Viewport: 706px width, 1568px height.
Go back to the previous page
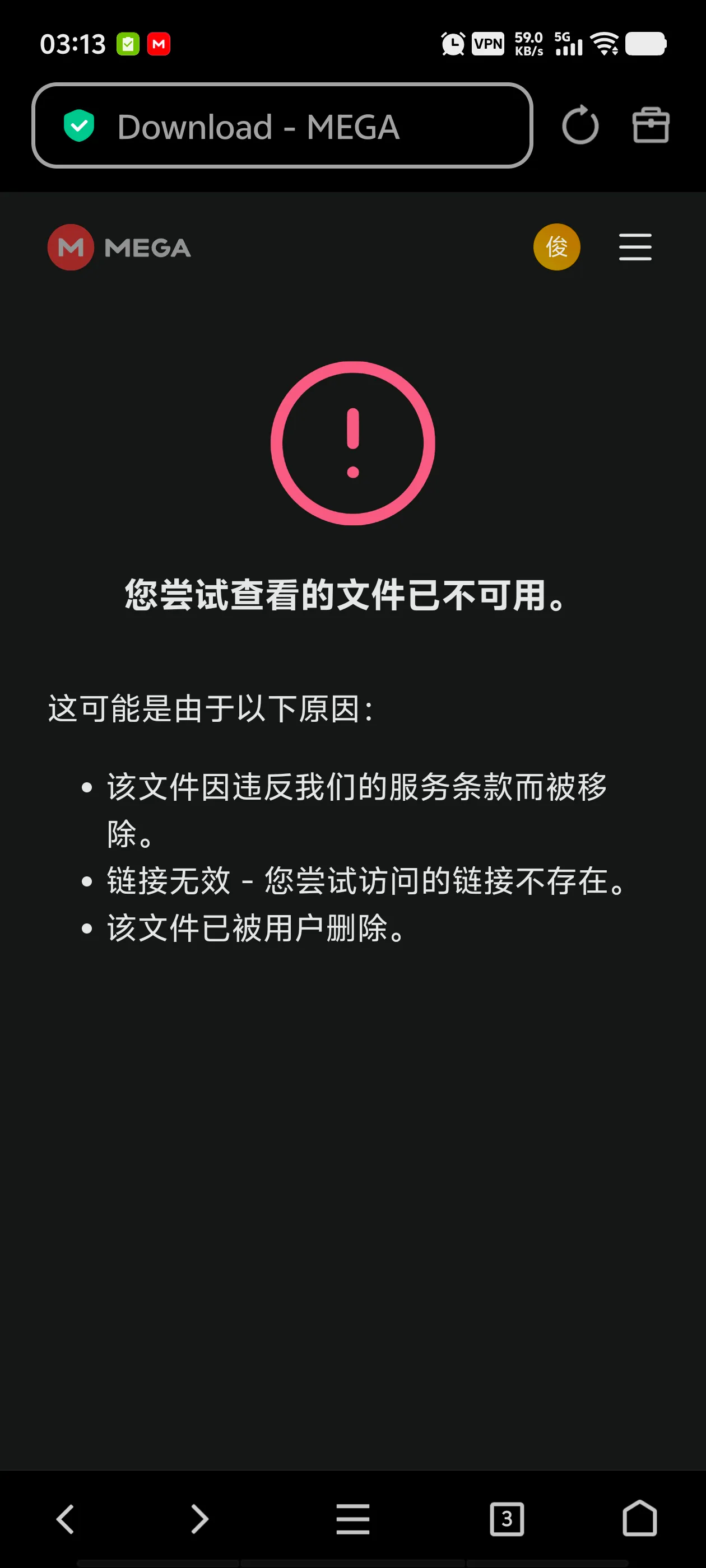[x=66, y=1519]
